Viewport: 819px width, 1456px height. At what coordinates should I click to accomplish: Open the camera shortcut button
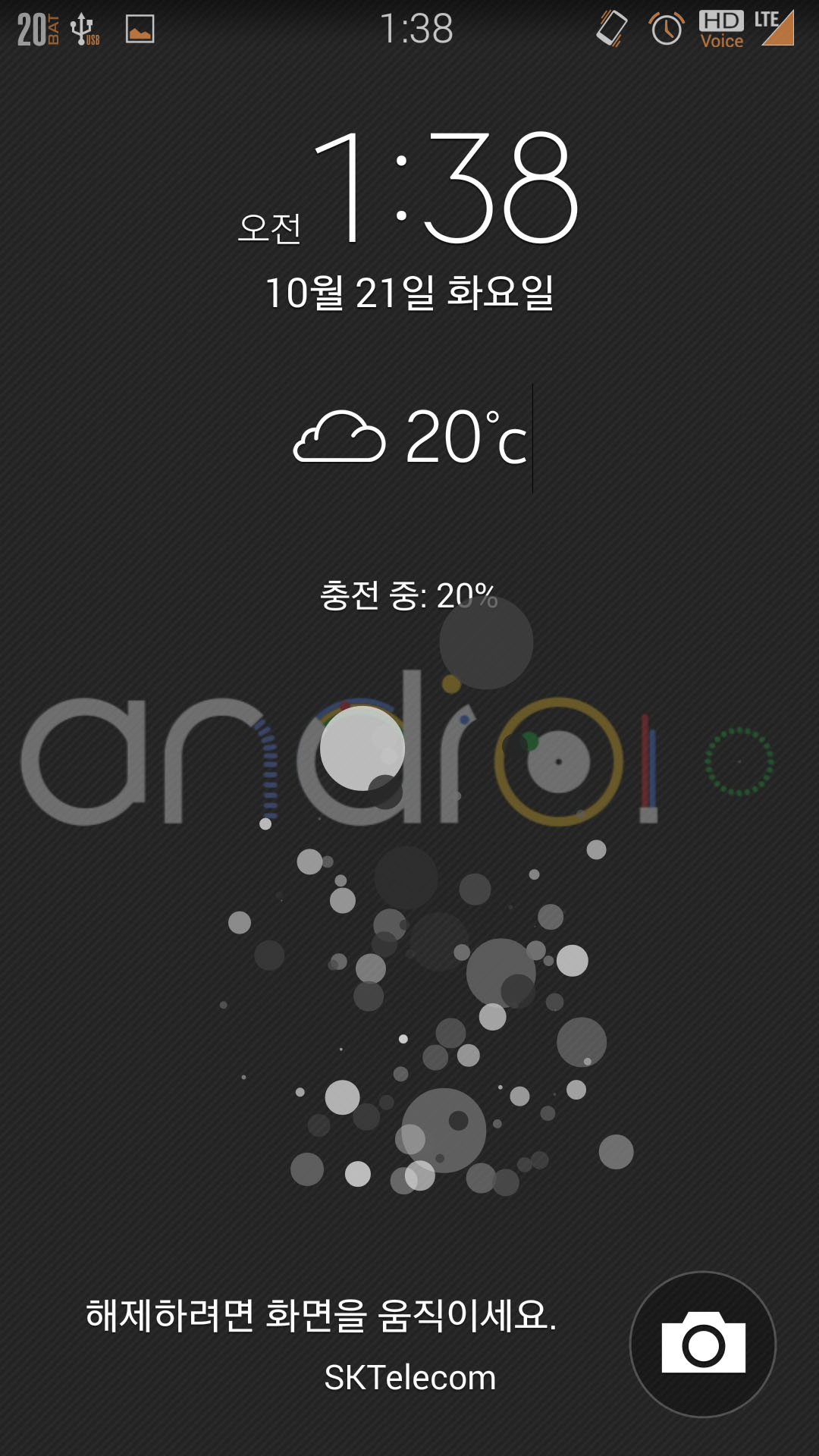pos(703,1344)
